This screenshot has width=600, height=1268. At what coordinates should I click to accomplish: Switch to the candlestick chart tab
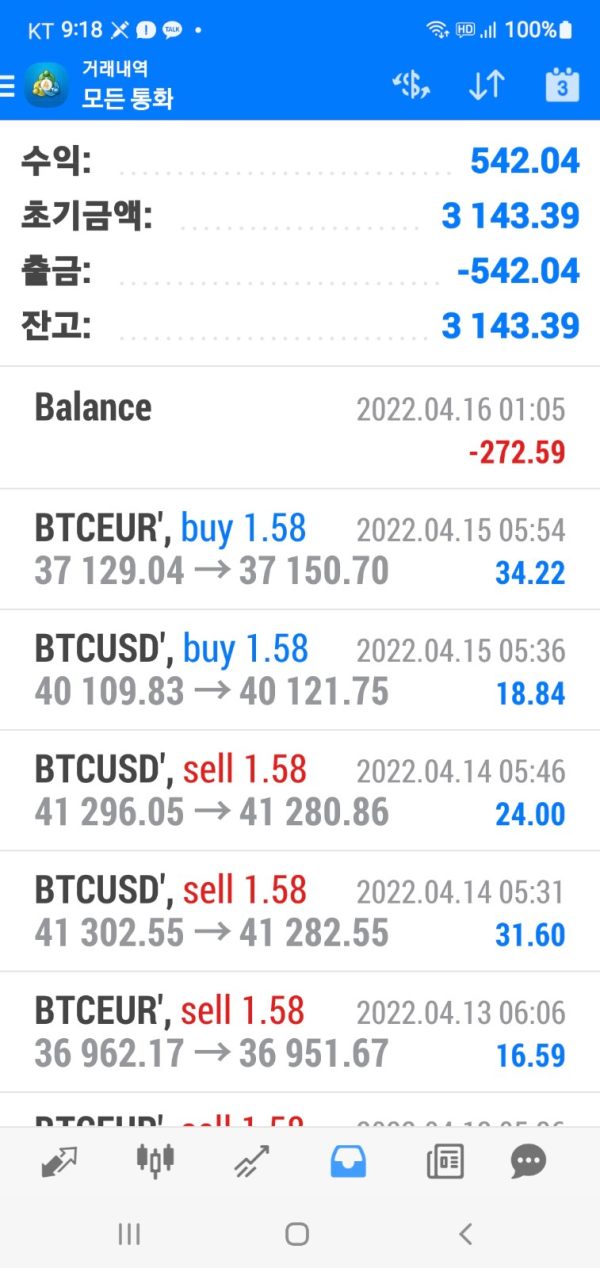click(155, 1160)
